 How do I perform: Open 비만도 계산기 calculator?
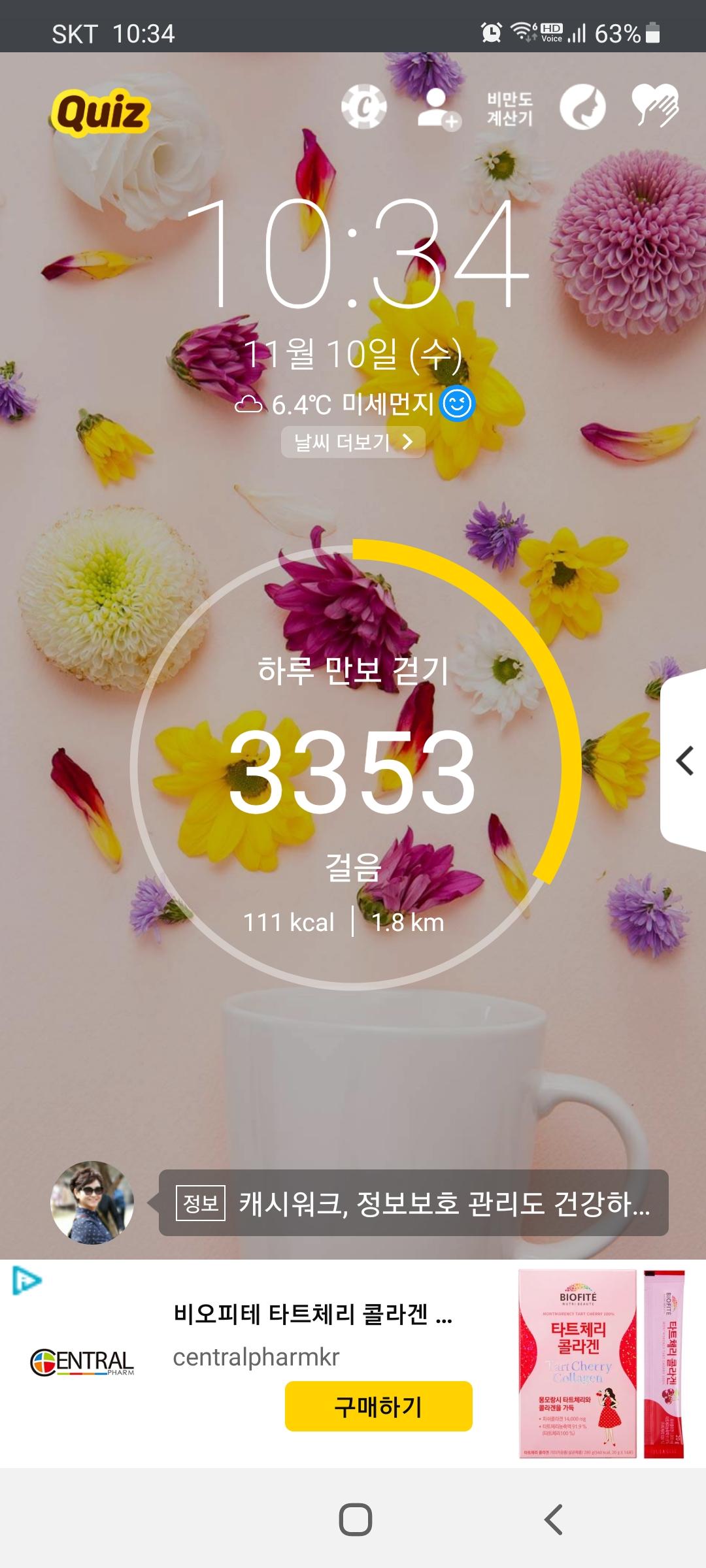coord(510,109)
